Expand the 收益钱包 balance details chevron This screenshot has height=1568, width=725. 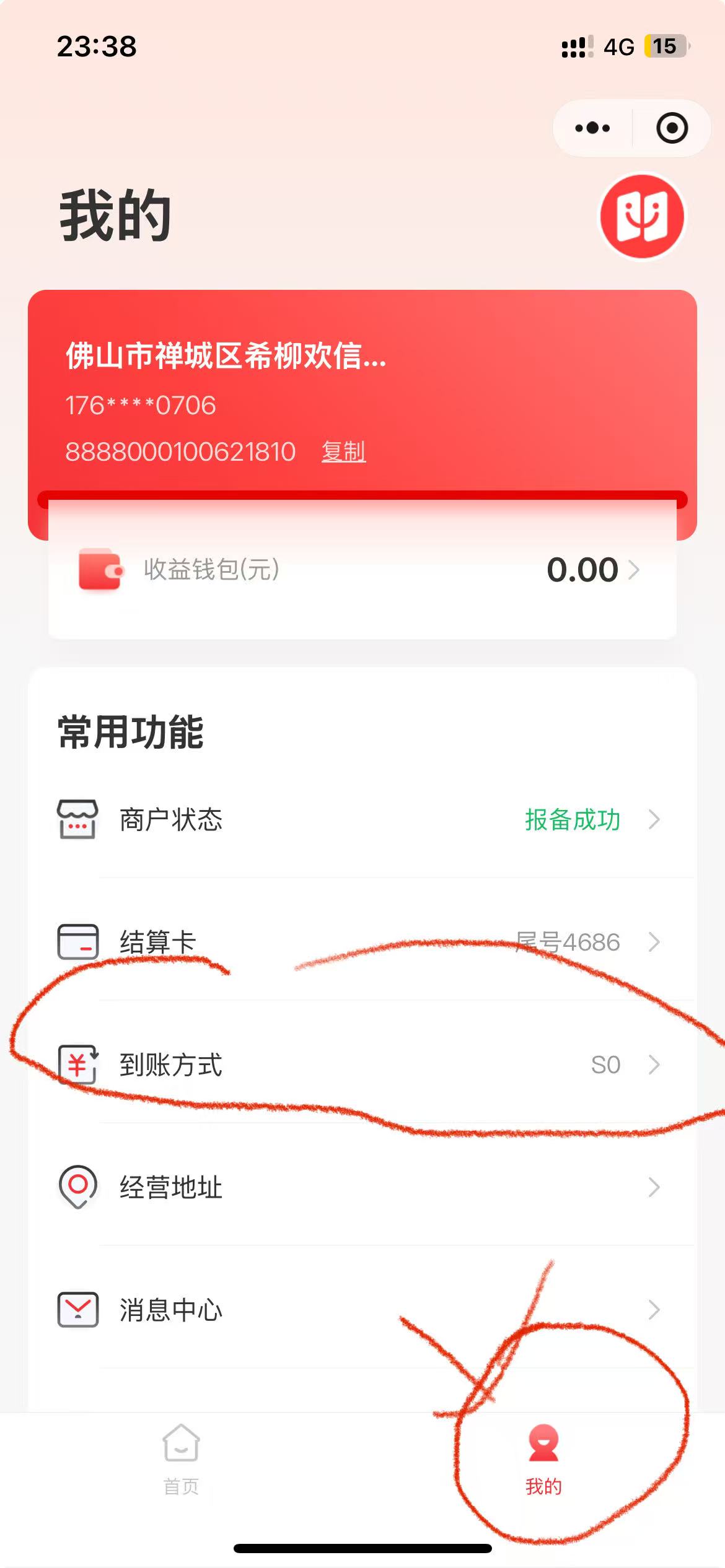pos(635,570)
